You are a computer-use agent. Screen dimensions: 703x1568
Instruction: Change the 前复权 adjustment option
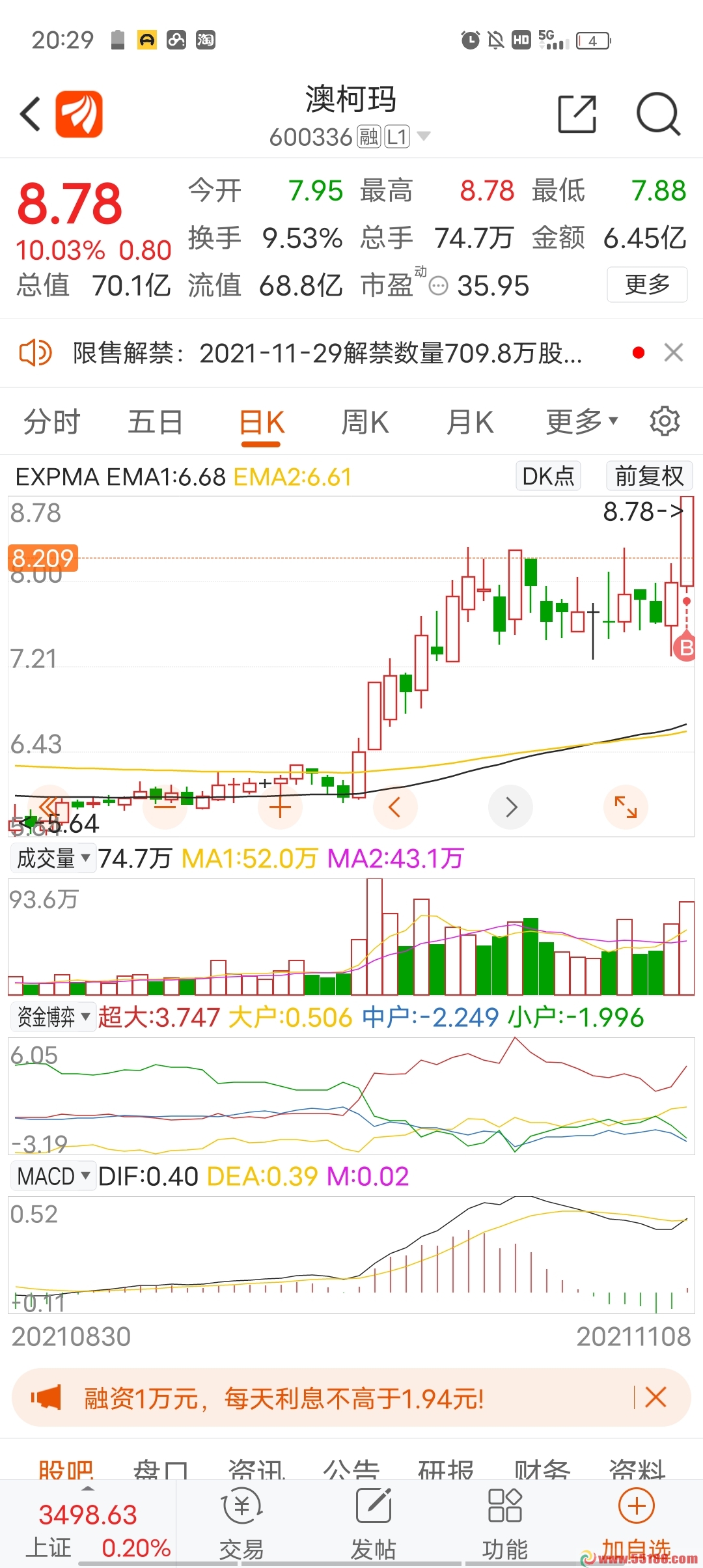[649, 476]
